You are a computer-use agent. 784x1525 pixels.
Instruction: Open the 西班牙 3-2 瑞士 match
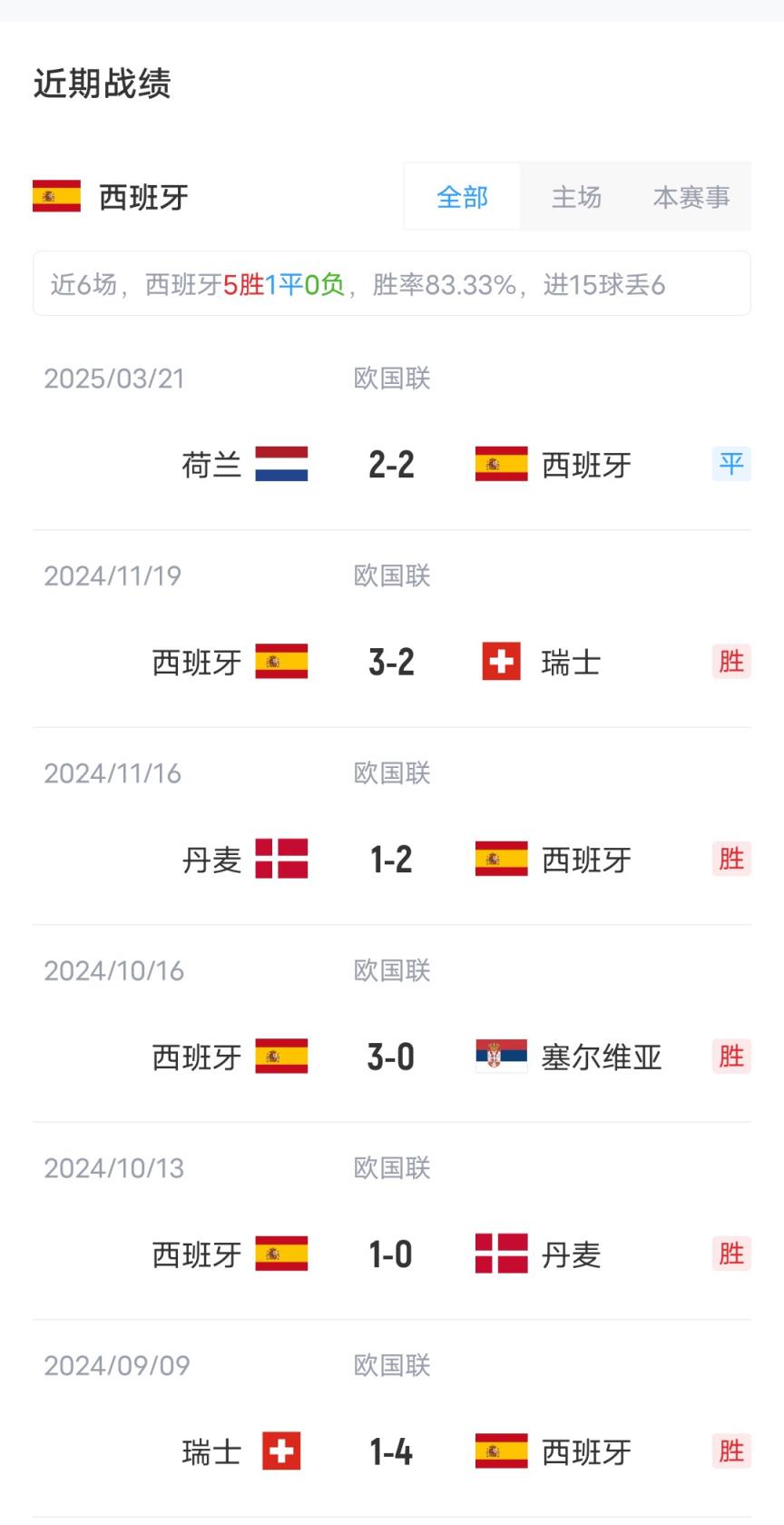click(391, 662)
